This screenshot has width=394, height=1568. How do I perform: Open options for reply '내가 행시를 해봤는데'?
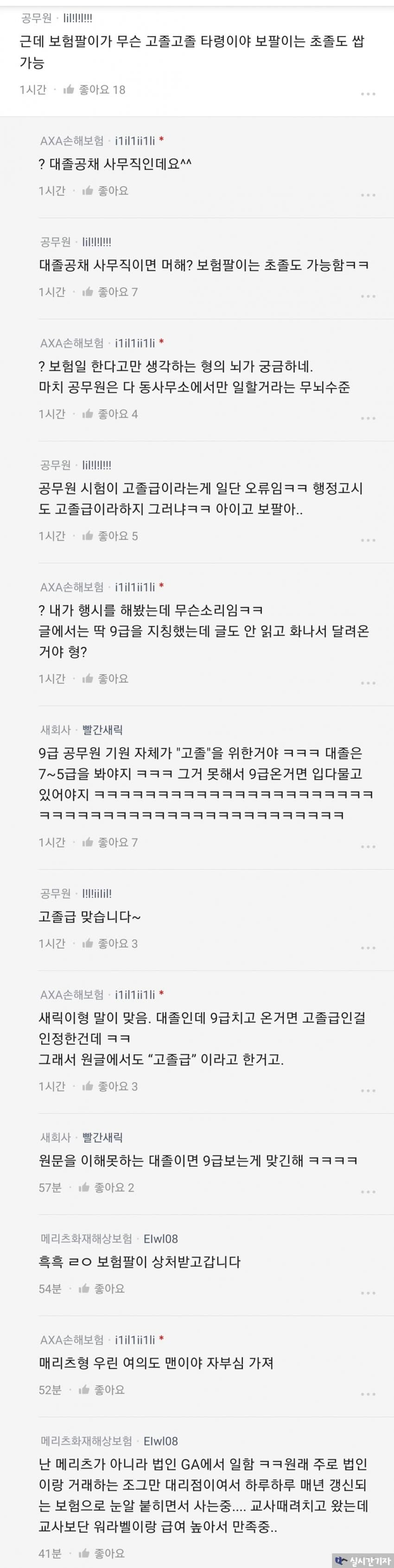[x=368, y=683]
